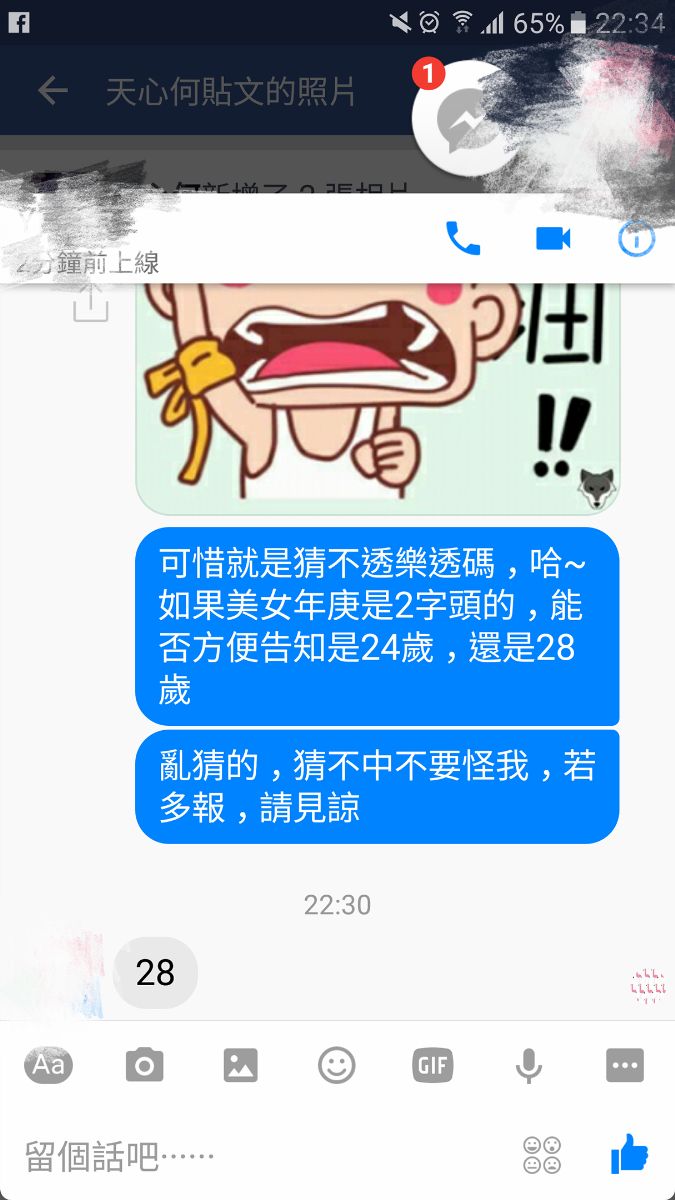Type in the 留個話吧 message field
This screenshot has width=675, height=1200.
pos(250,1157)
